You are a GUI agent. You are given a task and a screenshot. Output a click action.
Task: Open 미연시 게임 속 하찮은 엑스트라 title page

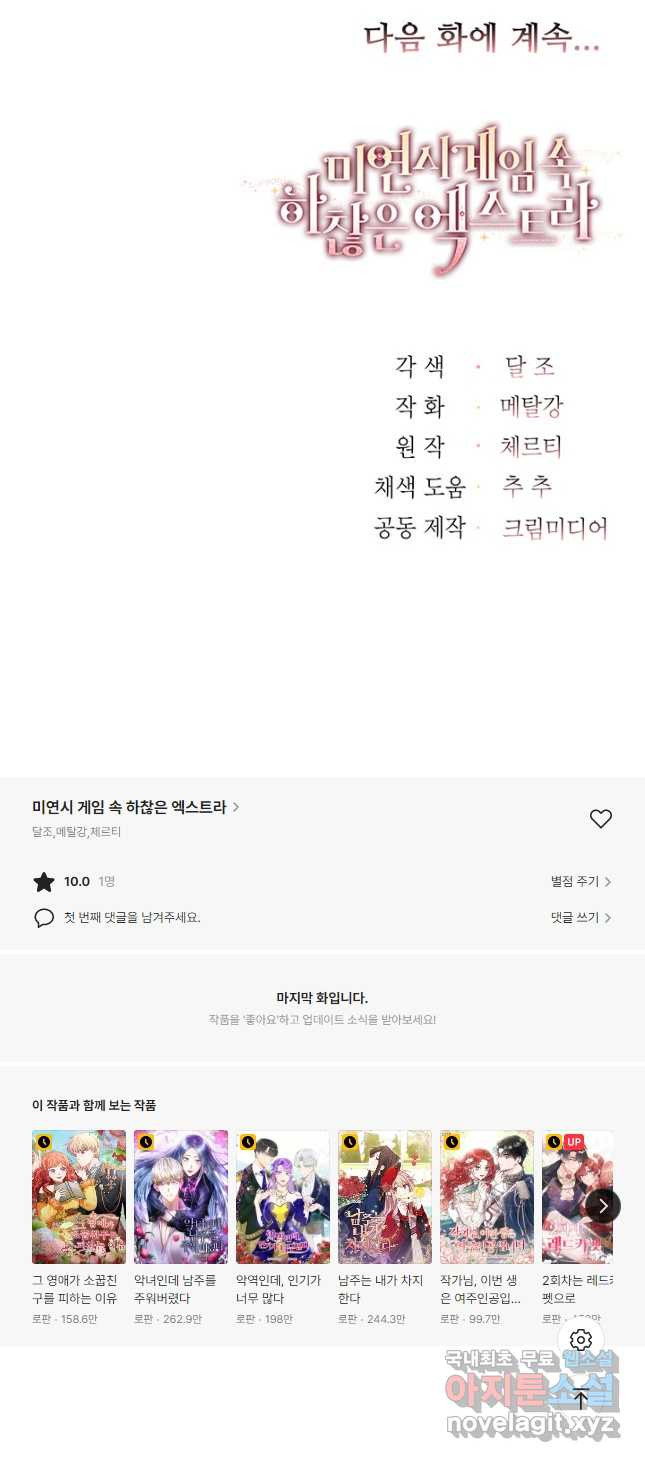tap(135, 807)
